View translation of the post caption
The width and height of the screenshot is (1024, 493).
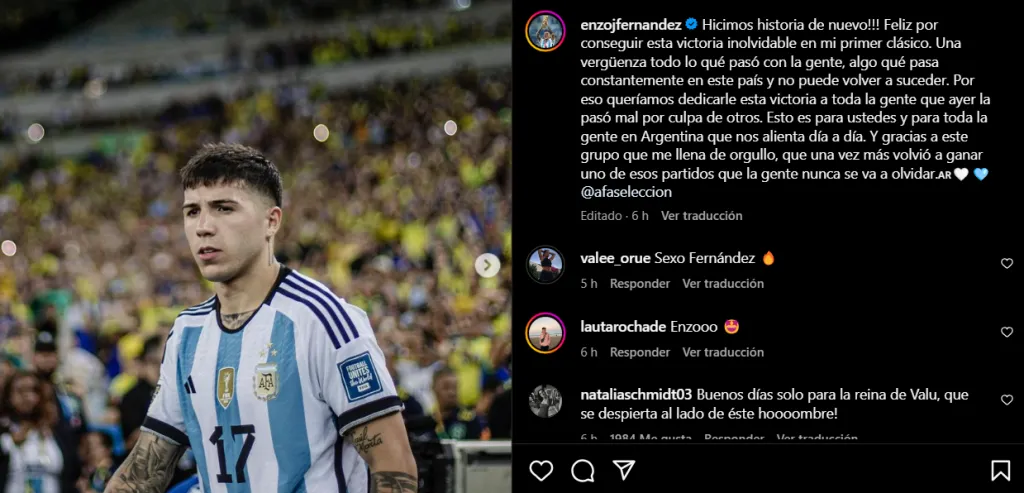pos(701,215)
